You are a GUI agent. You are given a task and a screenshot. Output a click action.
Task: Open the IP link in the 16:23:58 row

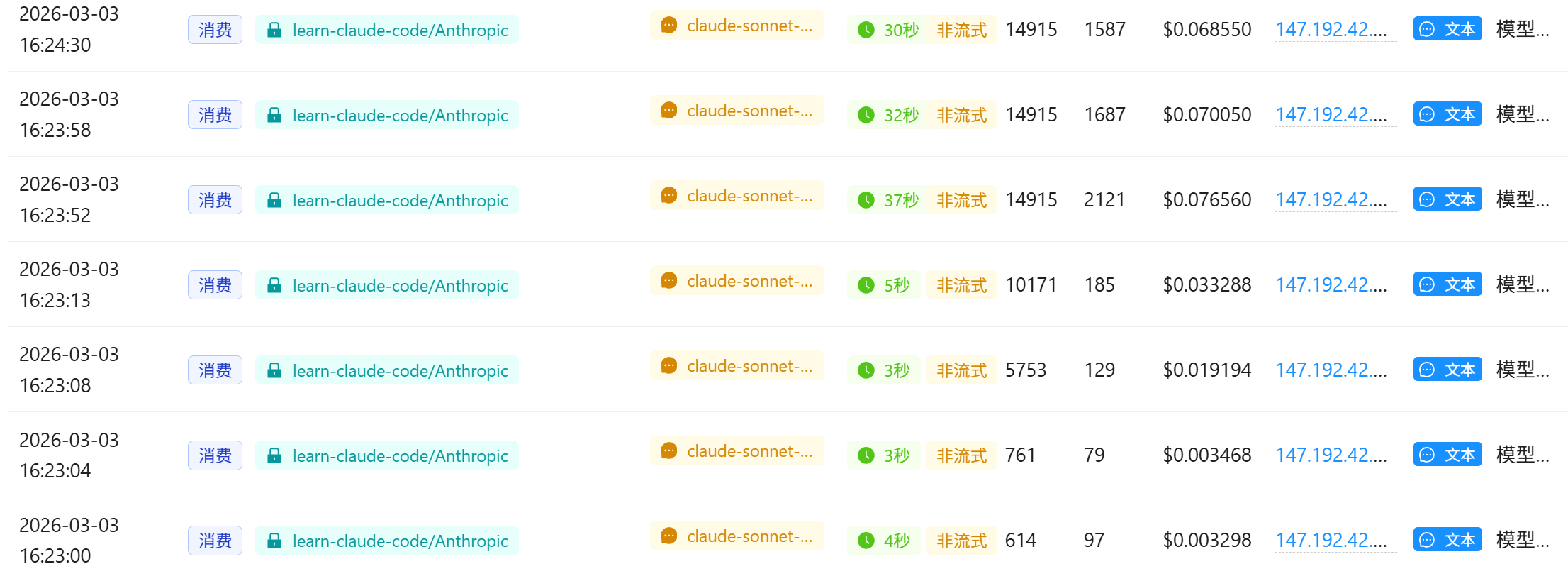(x=1331, y=115)
